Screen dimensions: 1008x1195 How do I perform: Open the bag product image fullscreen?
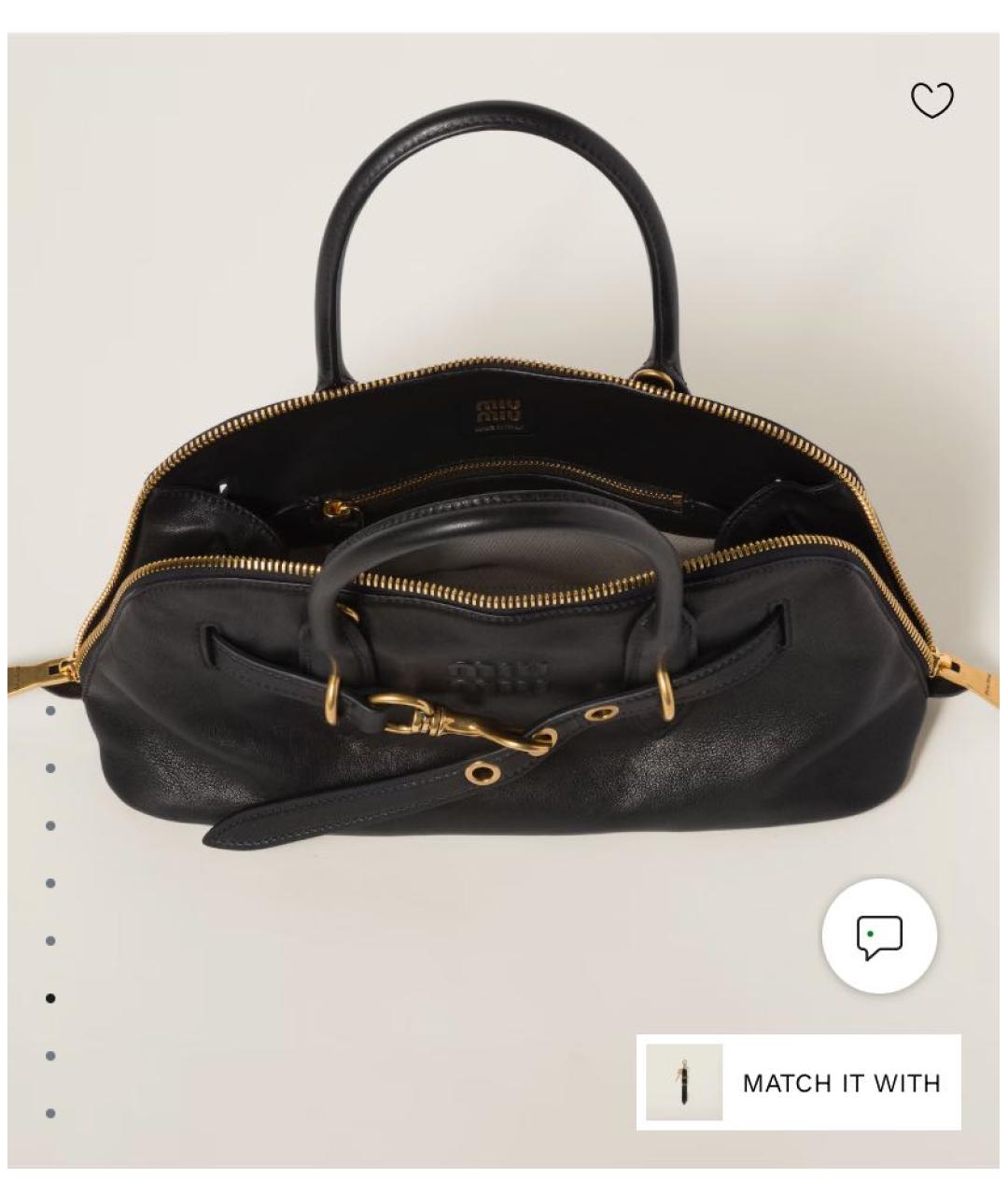[x=504, y=523]
